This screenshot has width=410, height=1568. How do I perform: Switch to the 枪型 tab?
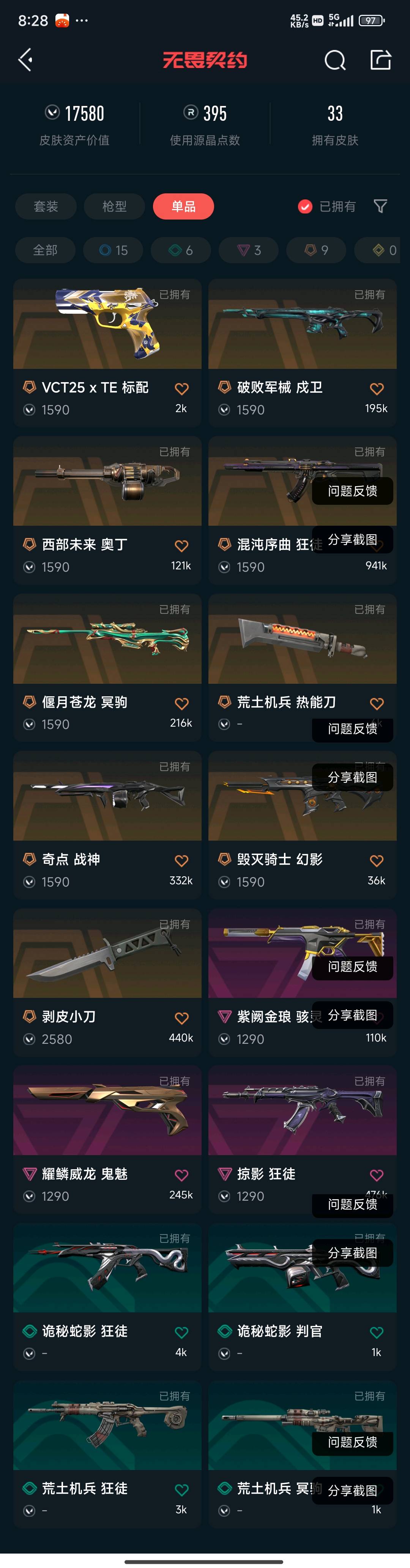[114, 206]
